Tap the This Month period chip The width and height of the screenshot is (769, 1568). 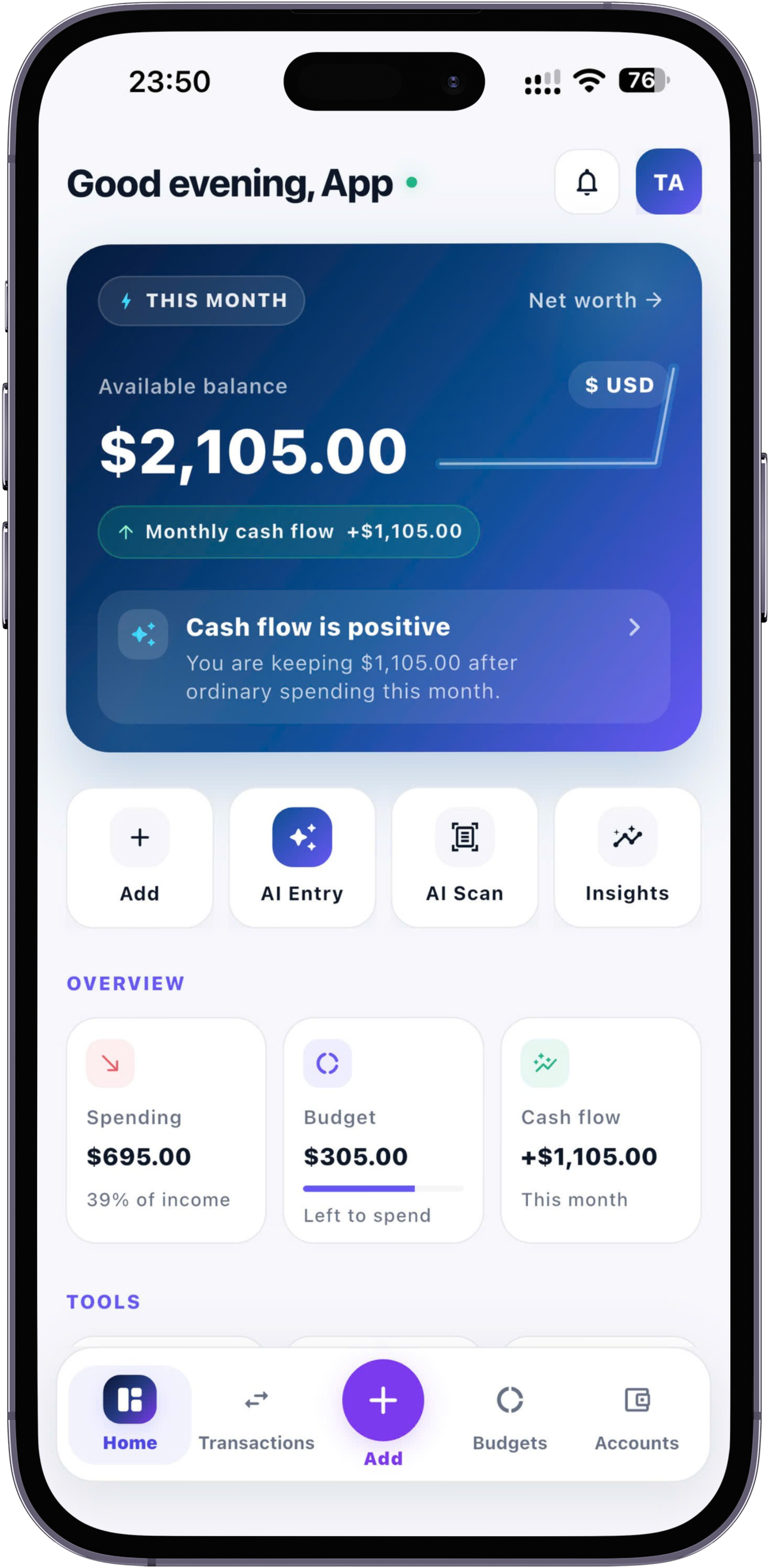point(201,300)
